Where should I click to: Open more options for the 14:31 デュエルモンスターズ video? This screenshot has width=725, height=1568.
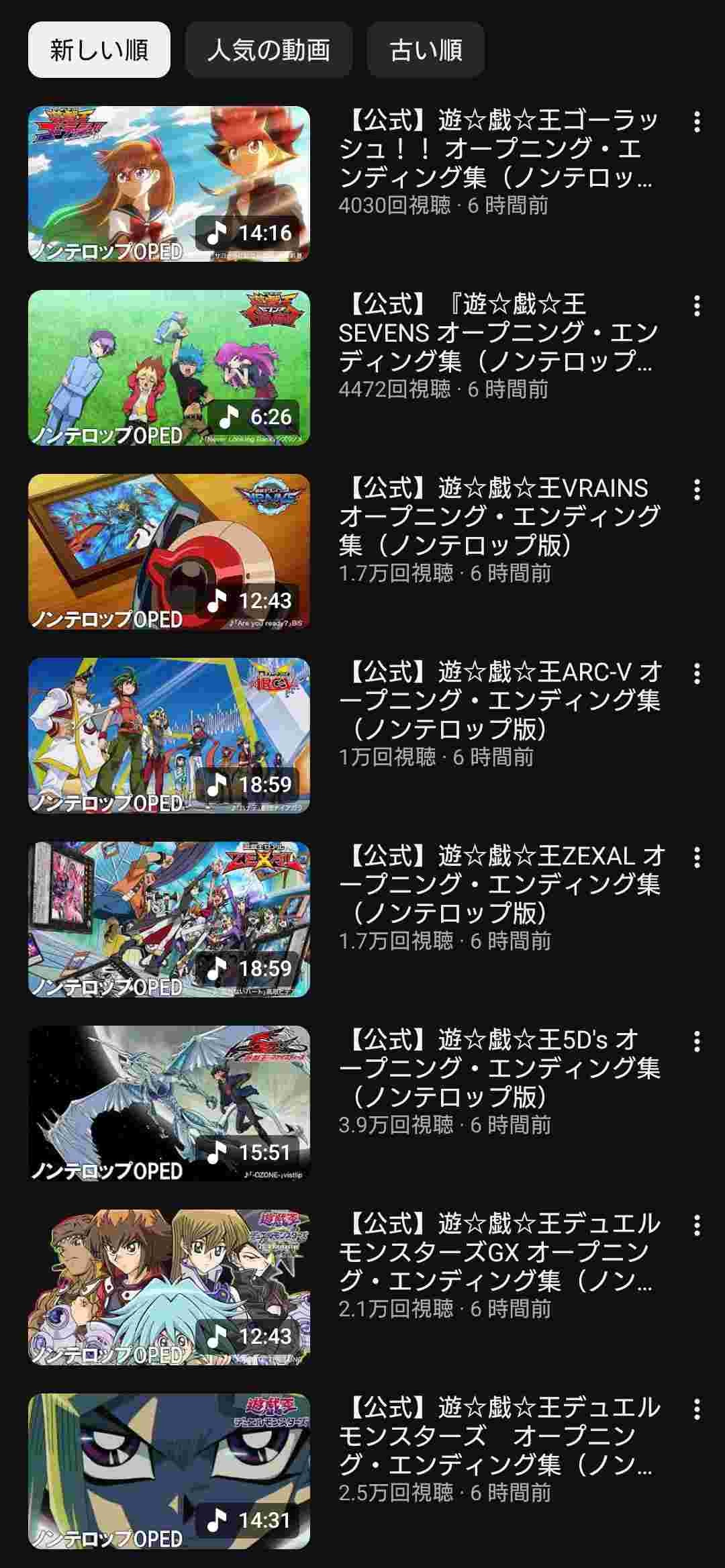[x=697, y=1410]
